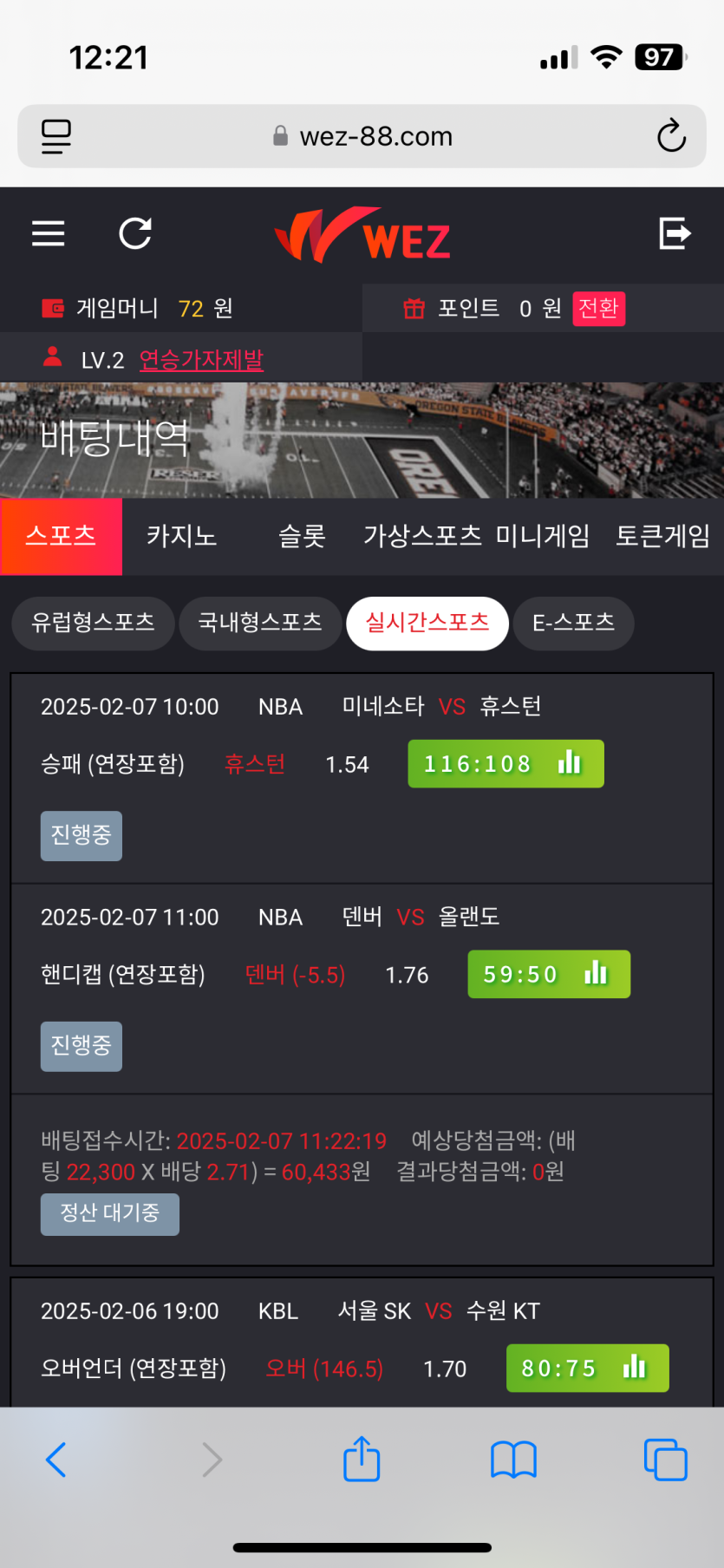This screenshot has width=724, height=1568.
Task: Select the 미니게임 tab
Action: (x=543, y=536)
